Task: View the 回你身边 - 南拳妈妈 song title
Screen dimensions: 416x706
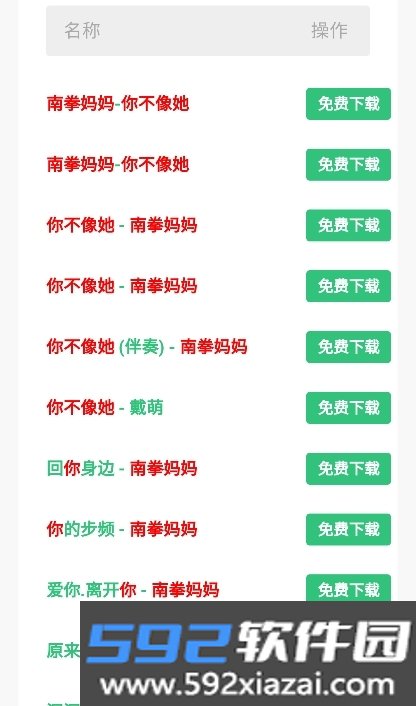Action: (122, 468)
